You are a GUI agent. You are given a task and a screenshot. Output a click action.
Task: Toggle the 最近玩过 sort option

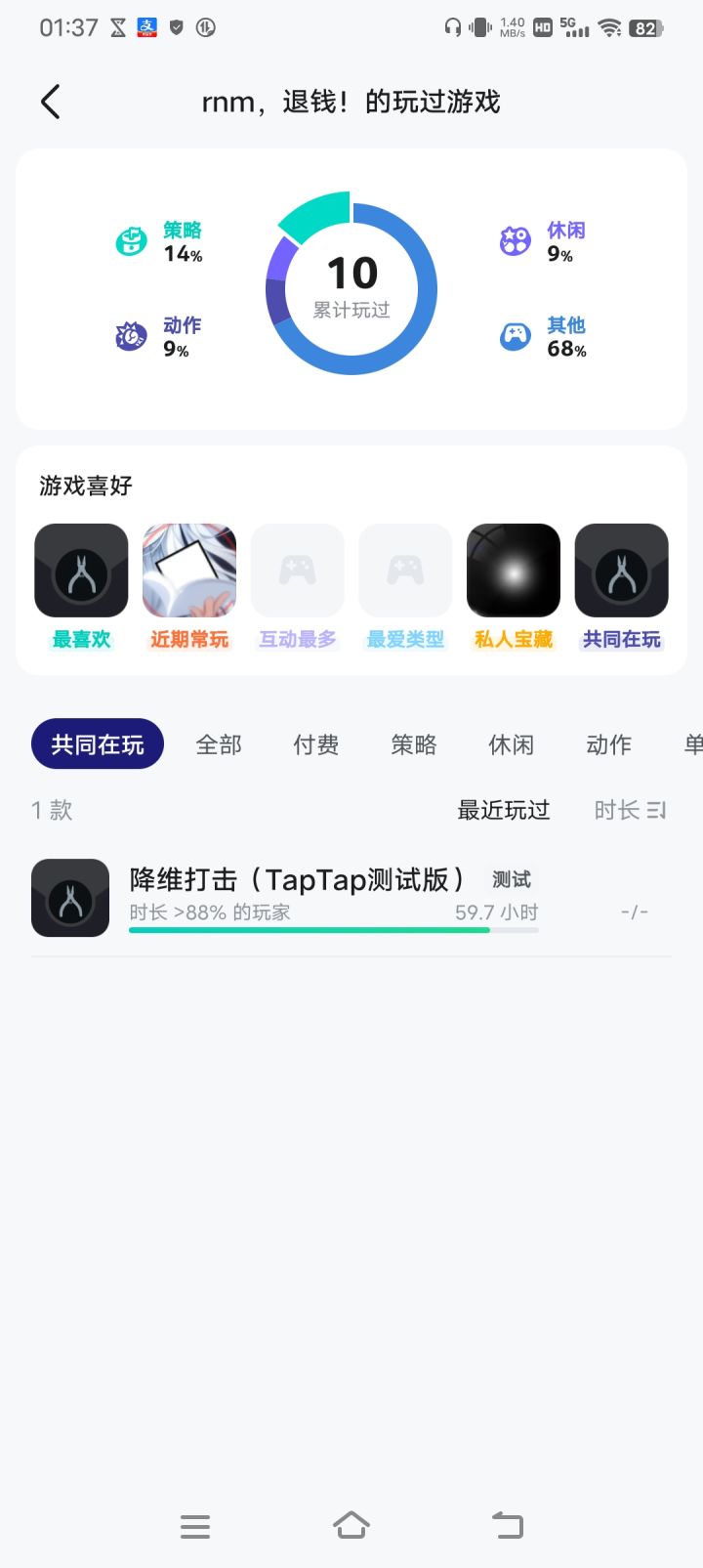(503, 810)
